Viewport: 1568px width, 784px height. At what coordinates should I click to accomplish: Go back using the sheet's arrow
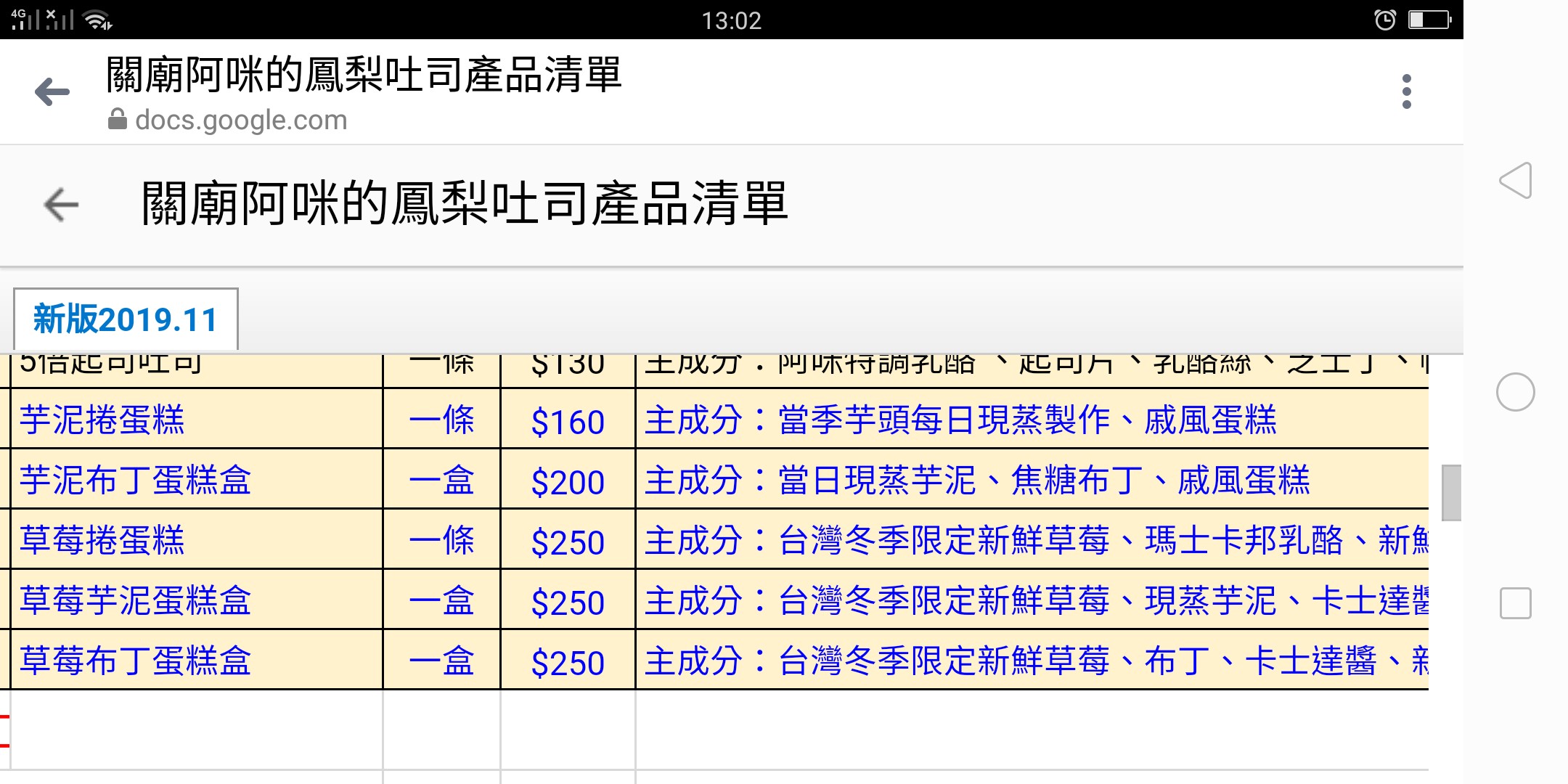pos(61,204)
